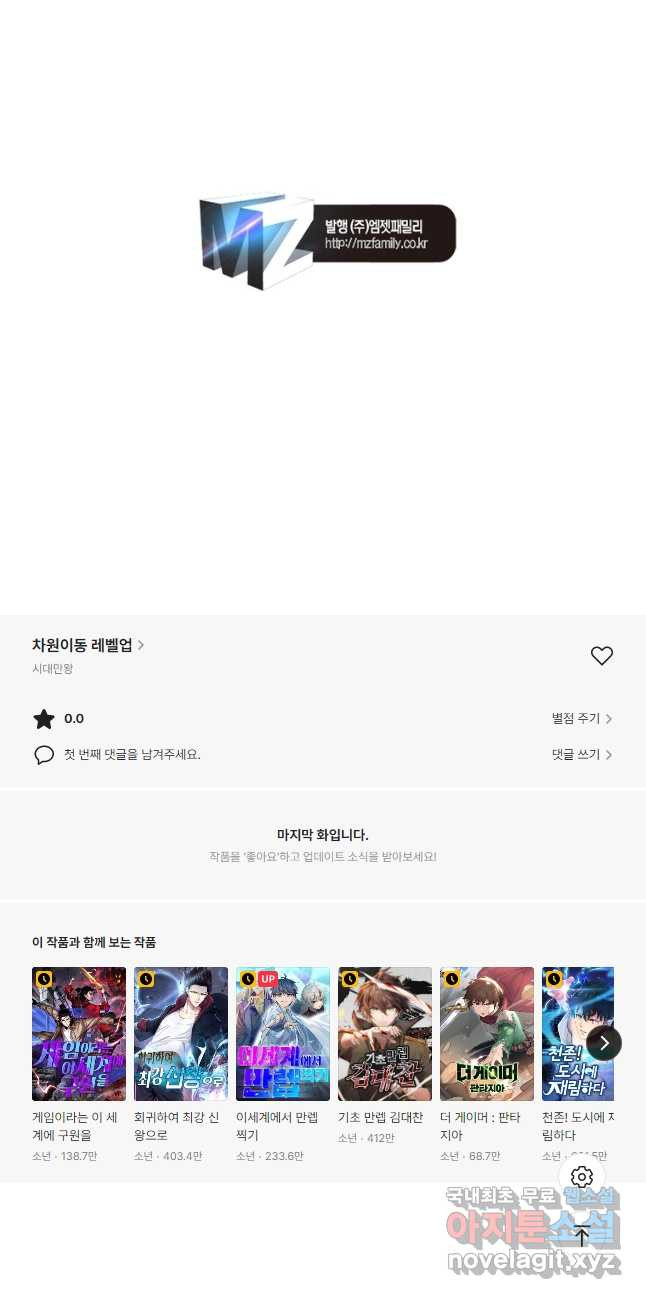The width and height of the screenshot is (646, 1299).
Task: Open 더 게이머 : 판타지아 webtoon
Action: point(487,1034)
